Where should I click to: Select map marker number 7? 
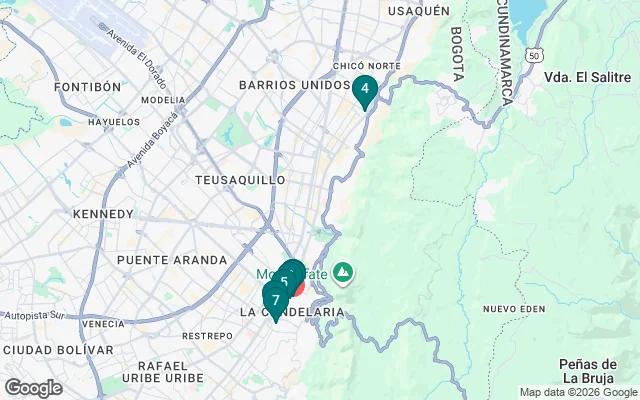point(275,298)
